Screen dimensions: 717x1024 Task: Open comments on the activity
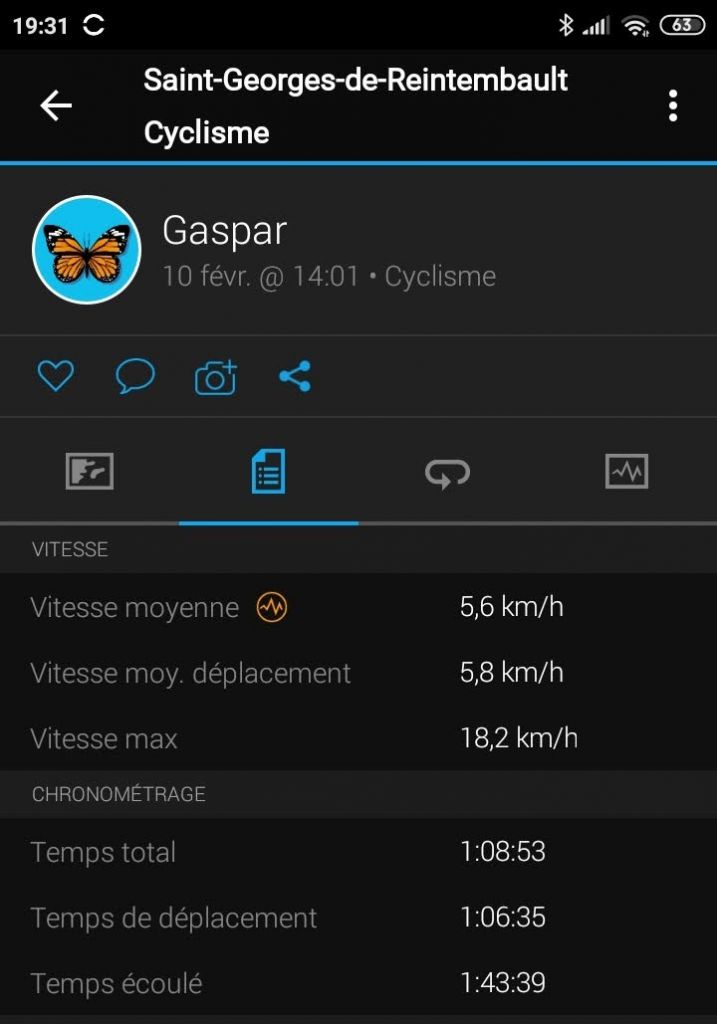[135, 376]
